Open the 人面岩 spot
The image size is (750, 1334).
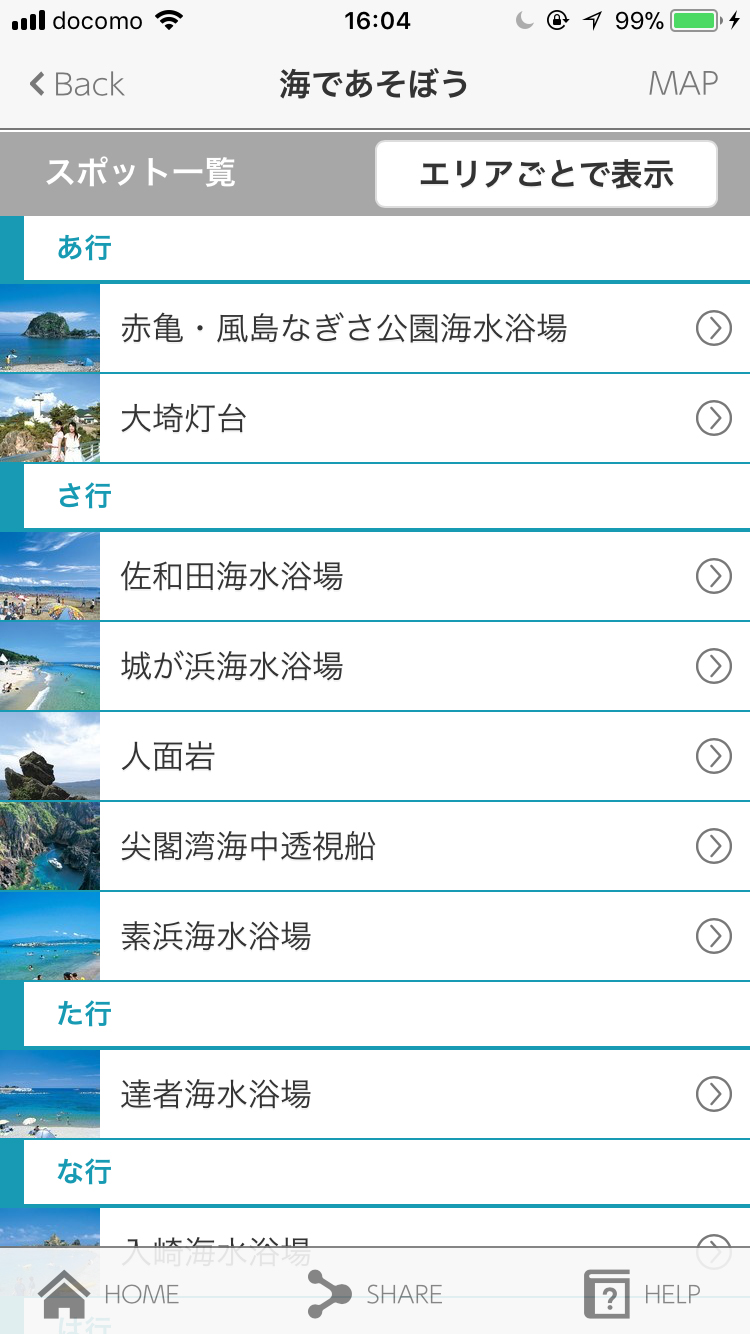pyautogui.click(x=375, y=757)
